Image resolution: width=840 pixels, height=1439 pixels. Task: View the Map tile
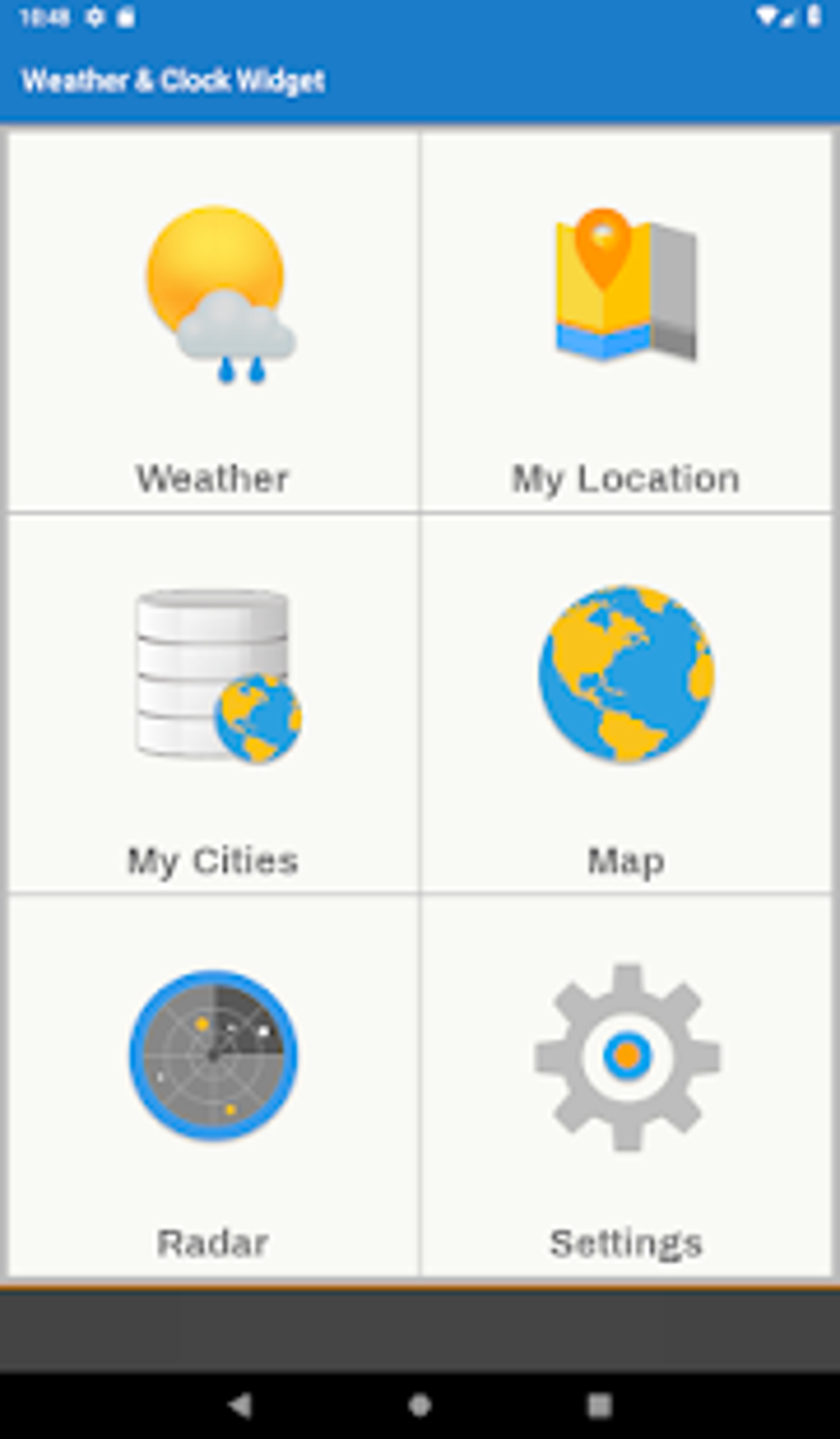626,704
